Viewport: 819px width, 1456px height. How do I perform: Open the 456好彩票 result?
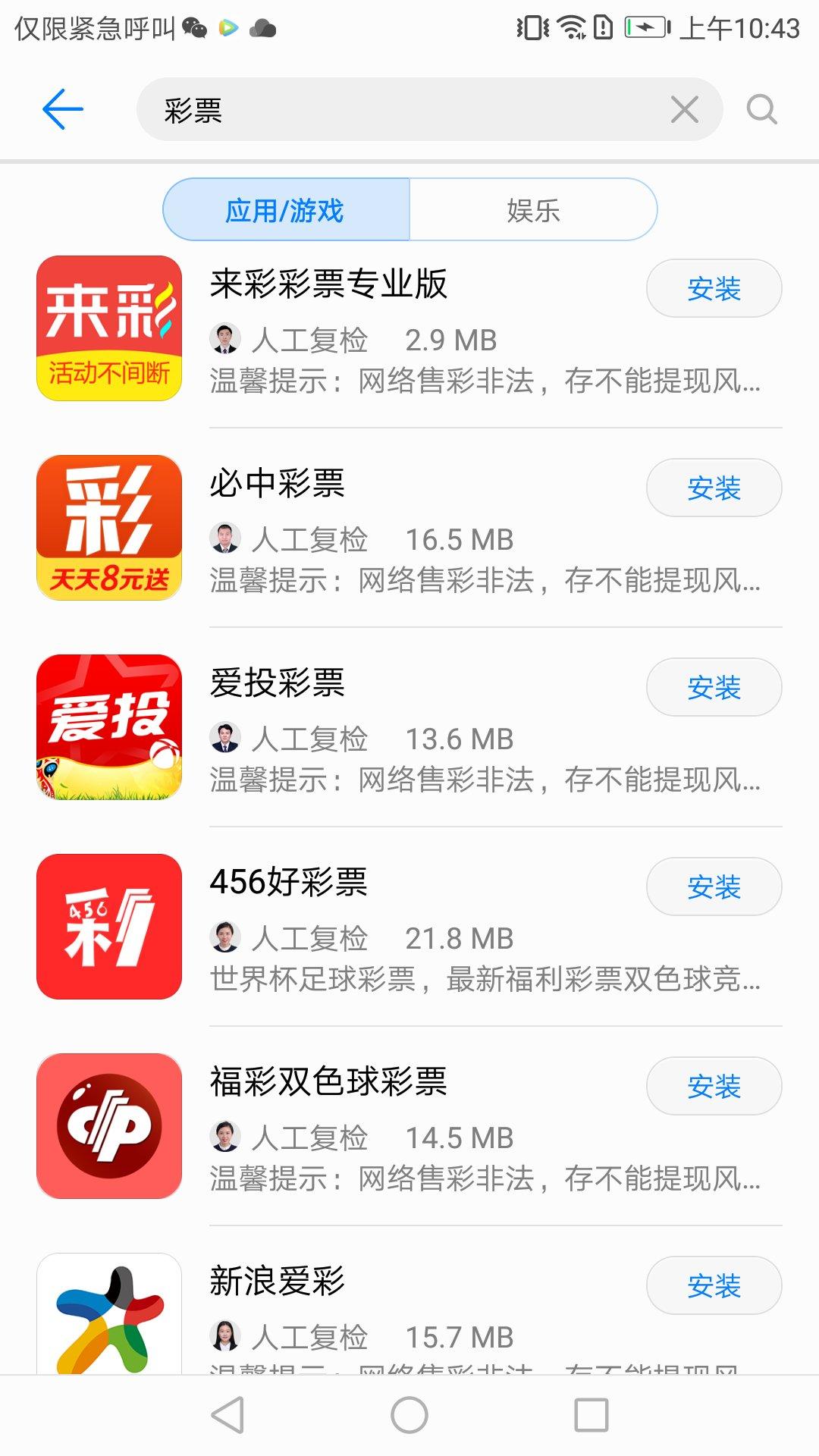(288, 883)
